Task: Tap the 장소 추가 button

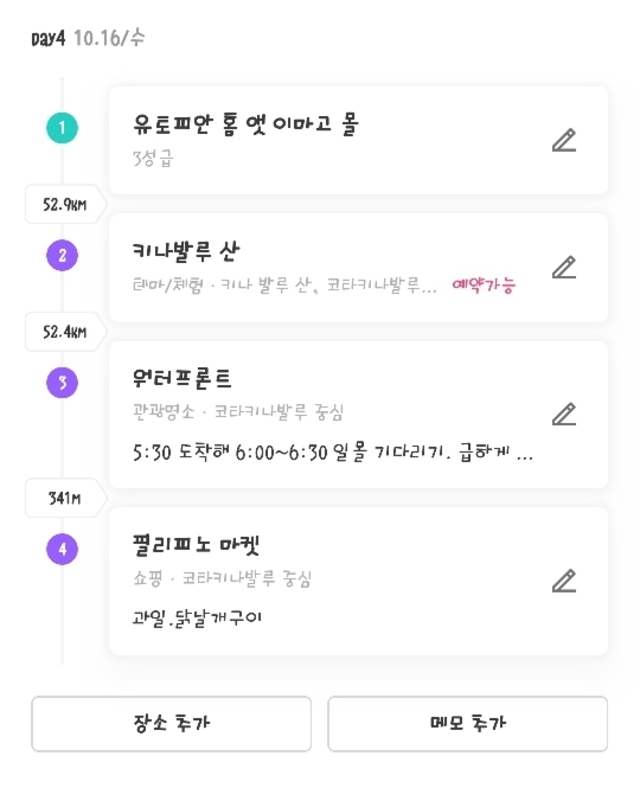Action: 171,723
